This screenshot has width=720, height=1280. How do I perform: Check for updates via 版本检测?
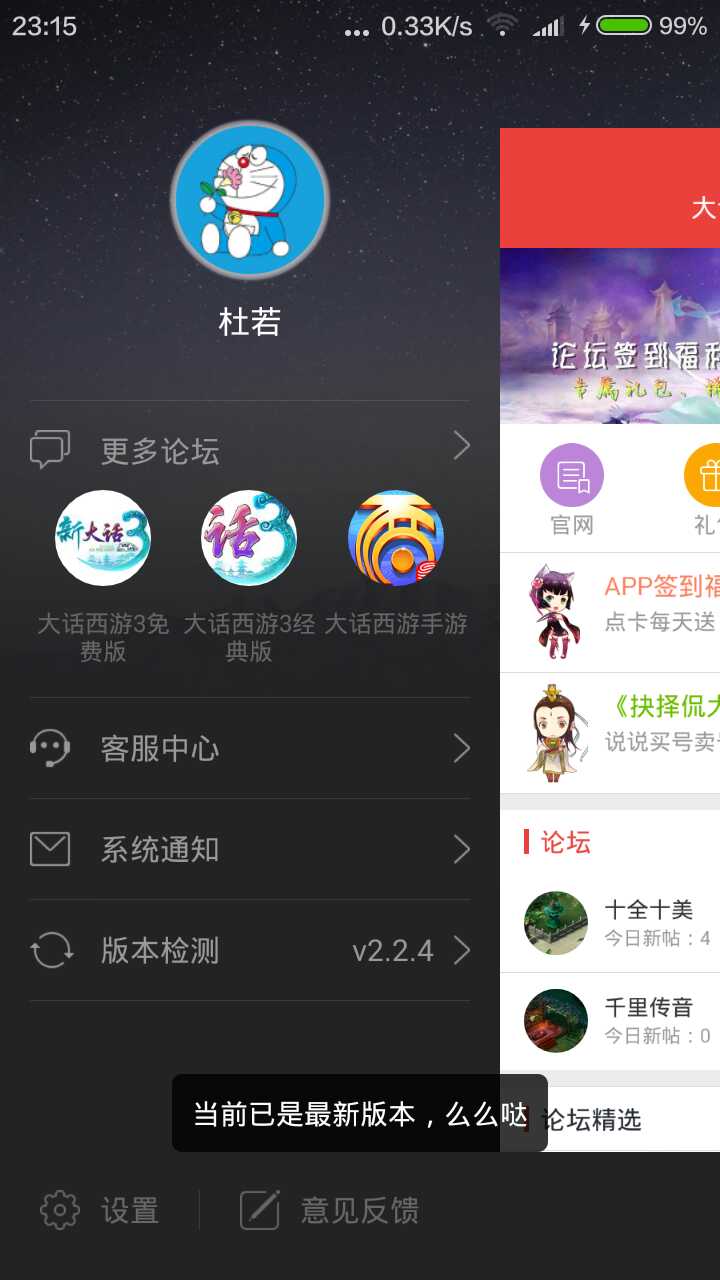[x=249, y=950]
